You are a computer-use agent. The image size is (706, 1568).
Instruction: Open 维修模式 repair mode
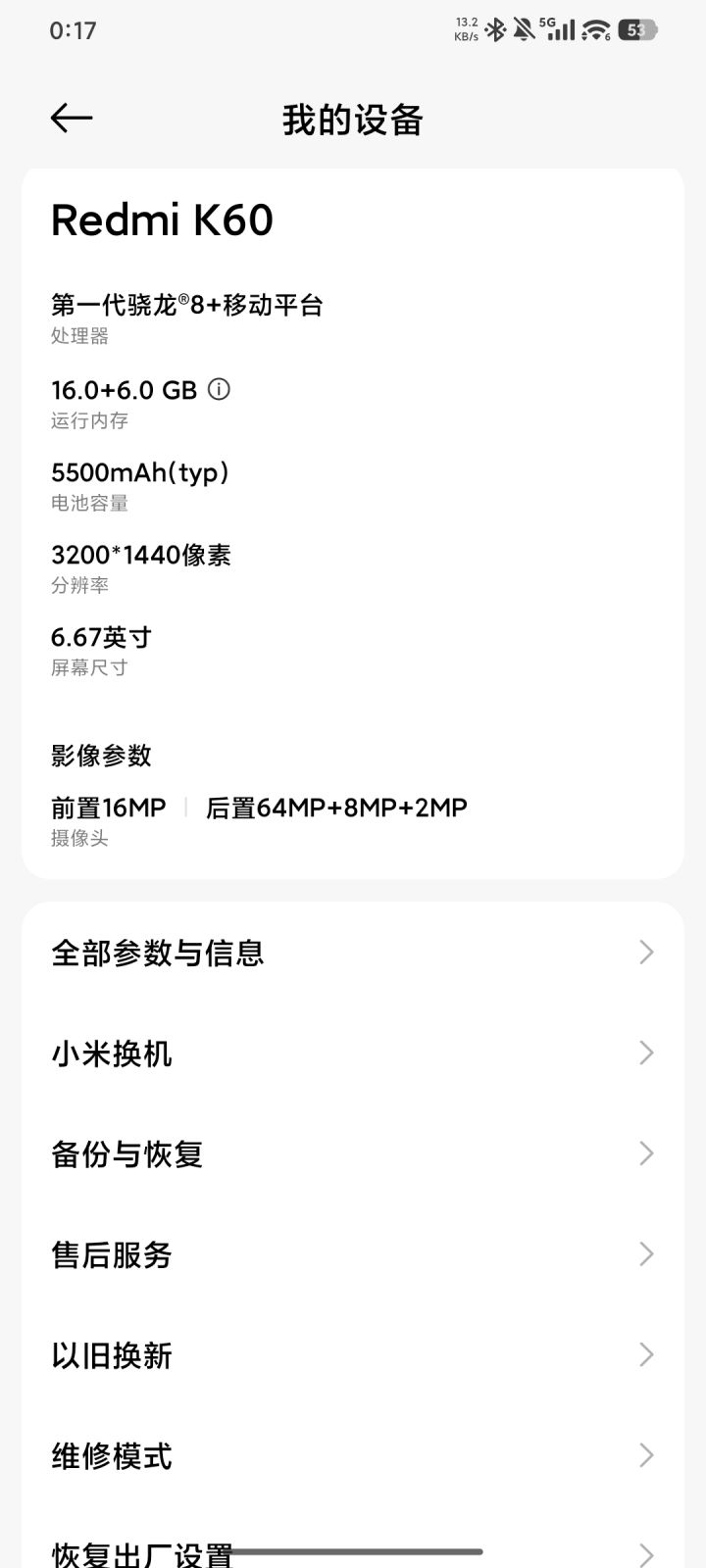pos(353,1454)
